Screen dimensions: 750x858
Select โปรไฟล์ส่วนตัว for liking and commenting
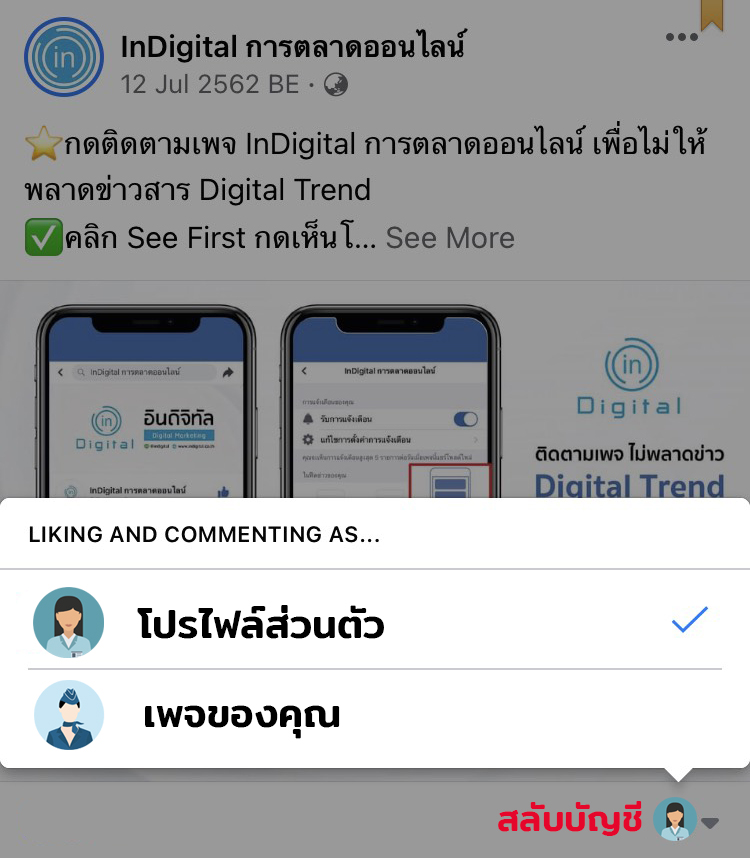coord(374,623)
